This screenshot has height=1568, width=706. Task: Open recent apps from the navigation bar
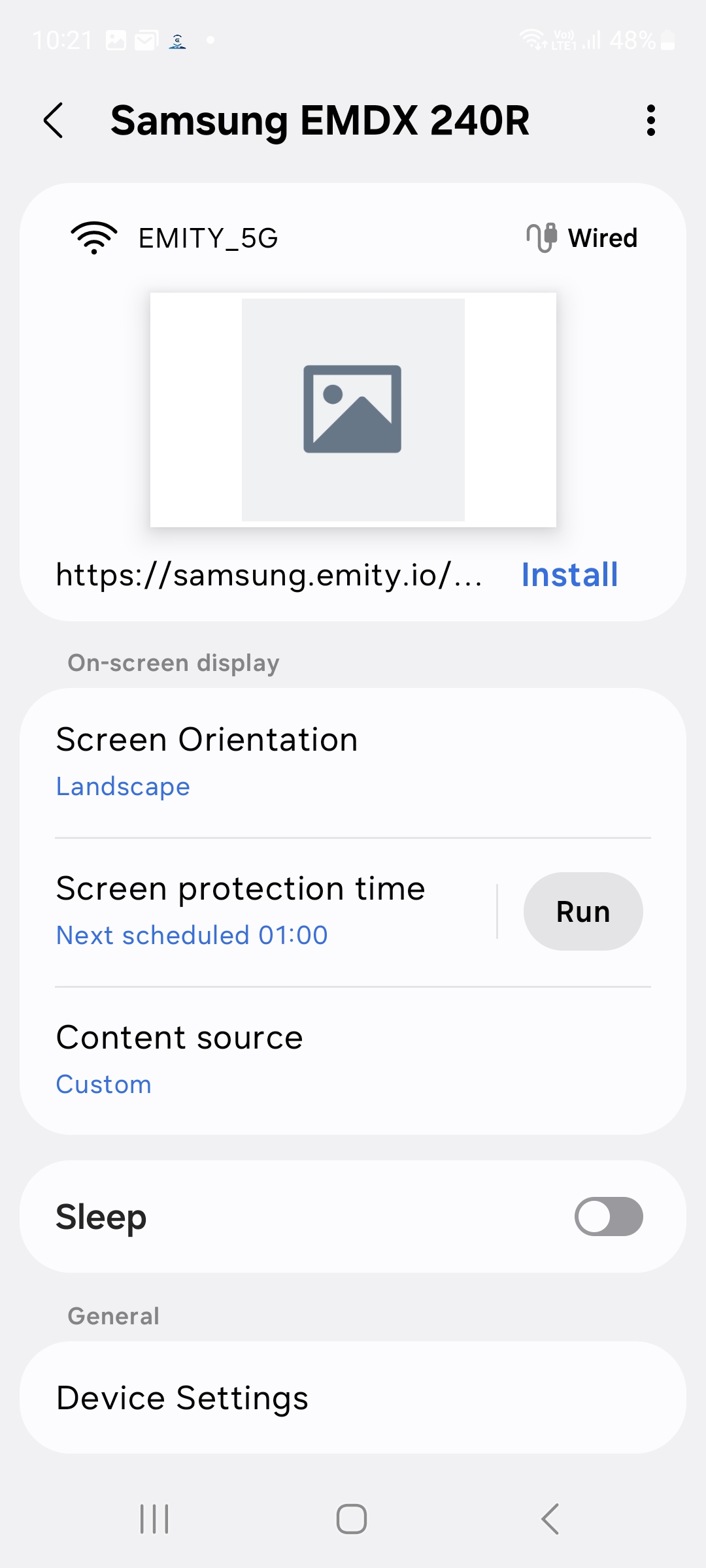click(x=154, y=1519)
